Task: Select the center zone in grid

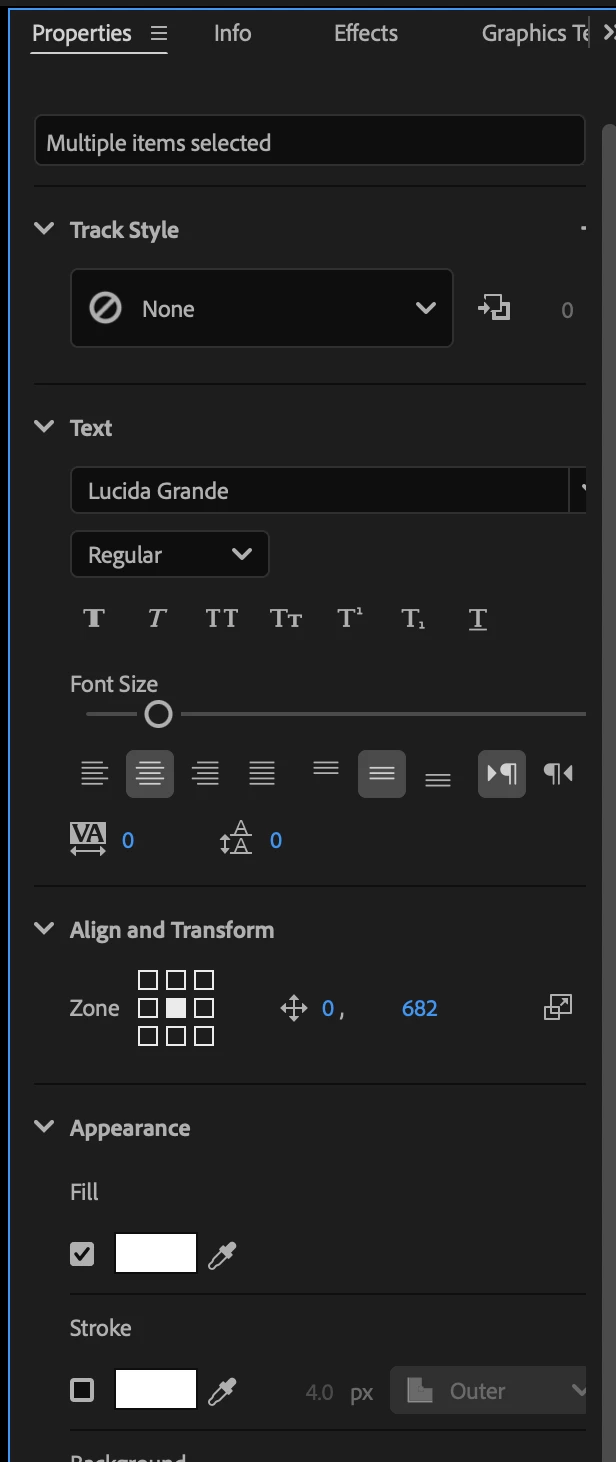Action: pos(176,1008)
